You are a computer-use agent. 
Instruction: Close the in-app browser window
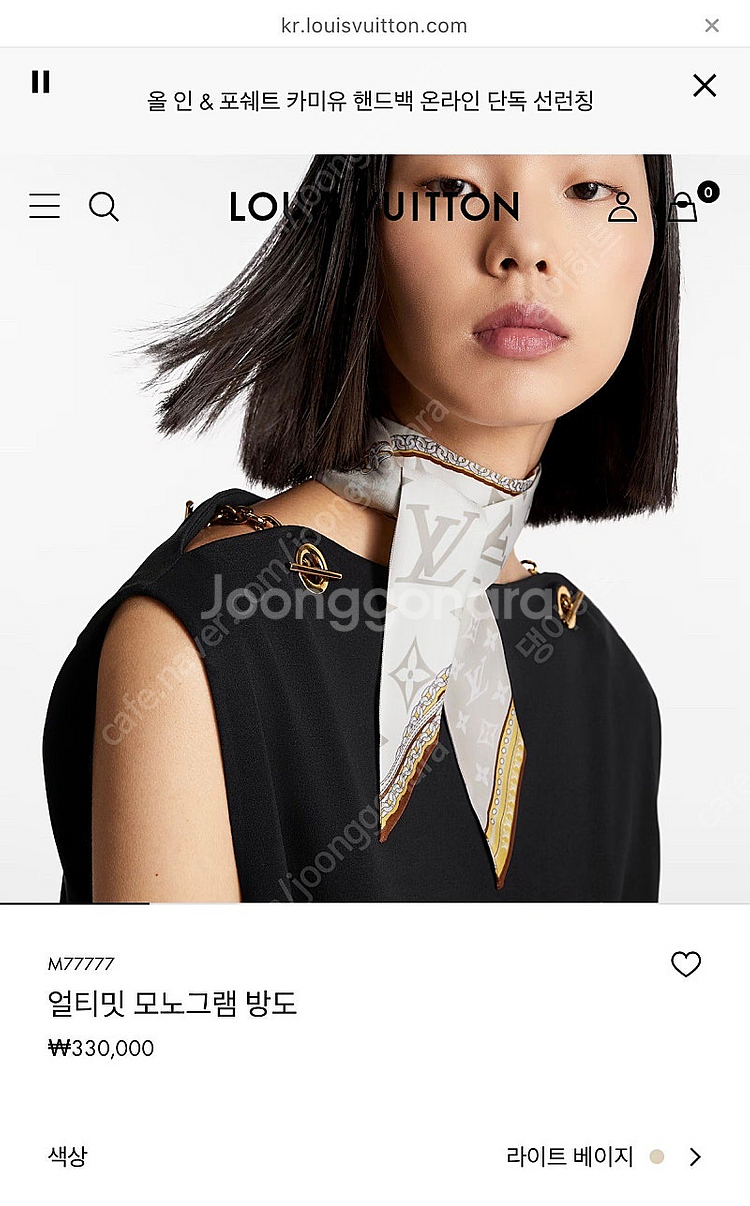(712, 26)
